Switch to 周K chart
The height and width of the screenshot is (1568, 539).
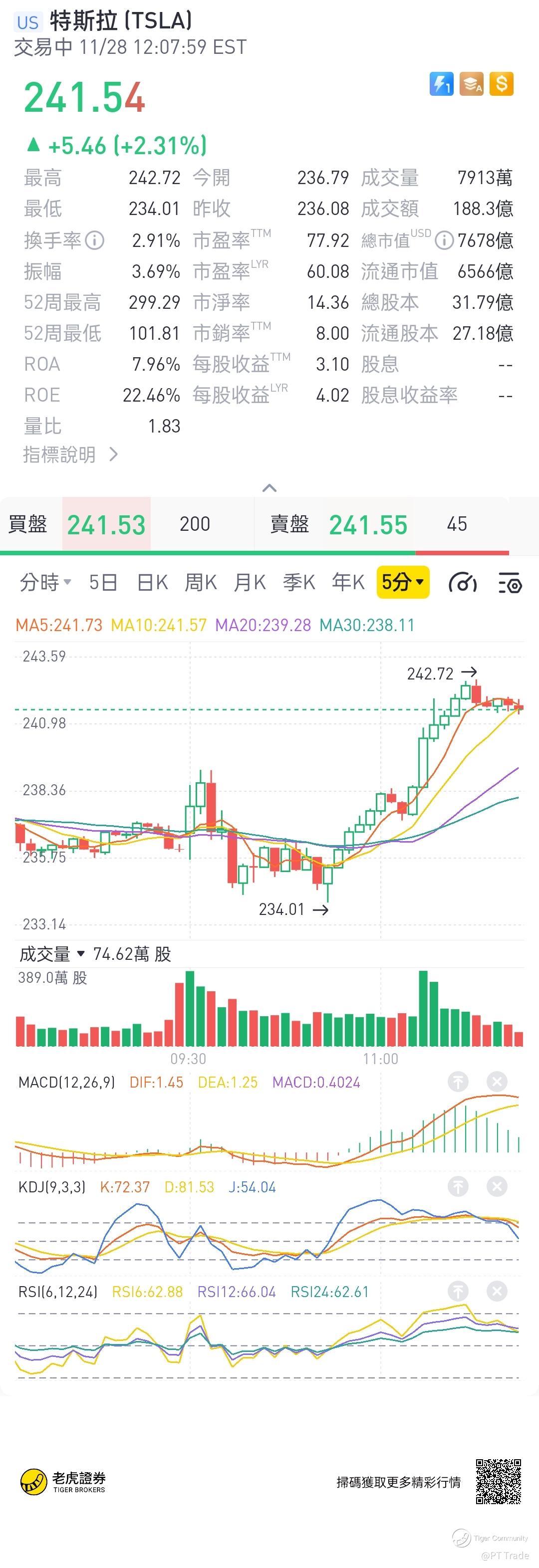201,583
